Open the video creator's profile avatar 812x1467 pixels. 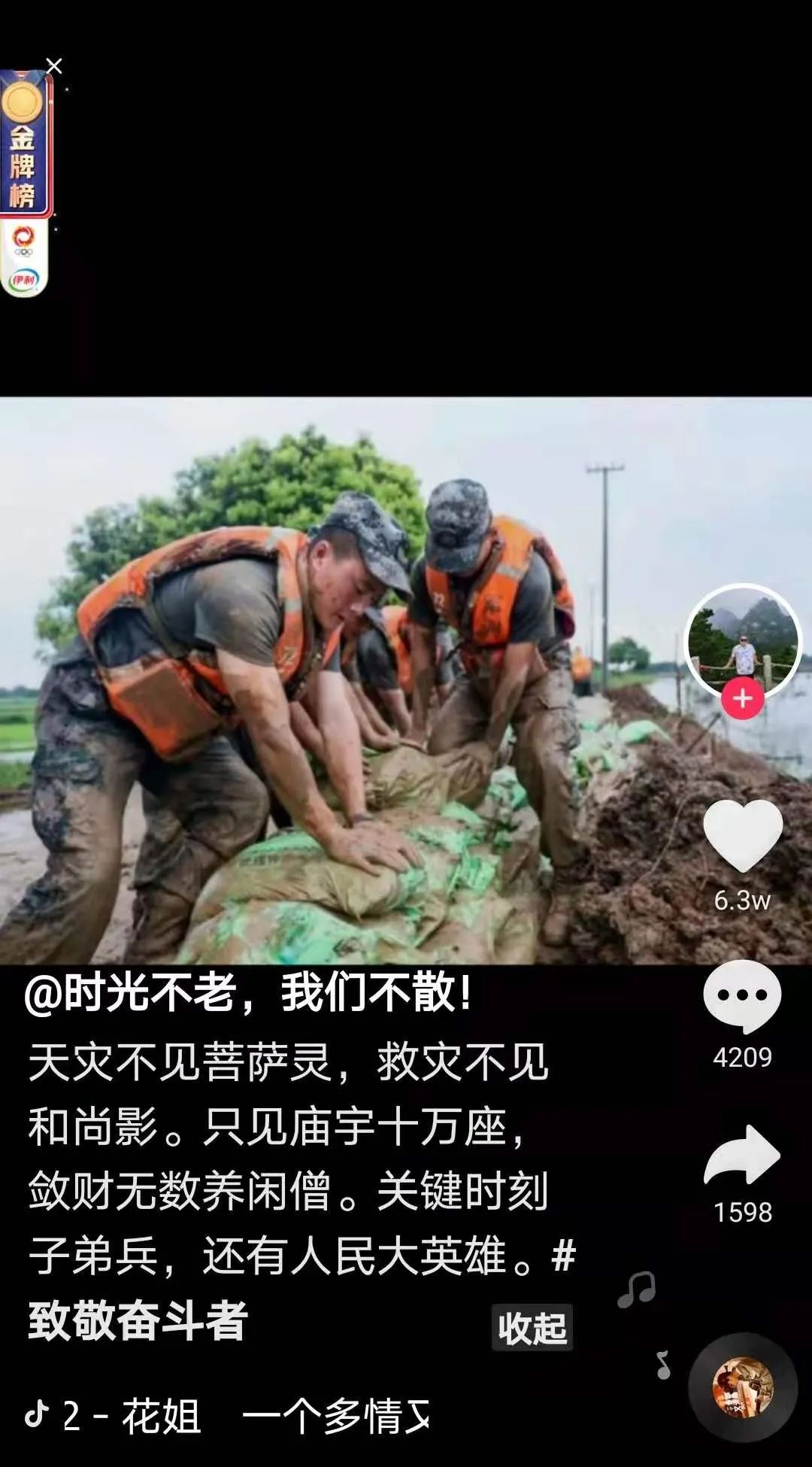[x=743, y=639]
